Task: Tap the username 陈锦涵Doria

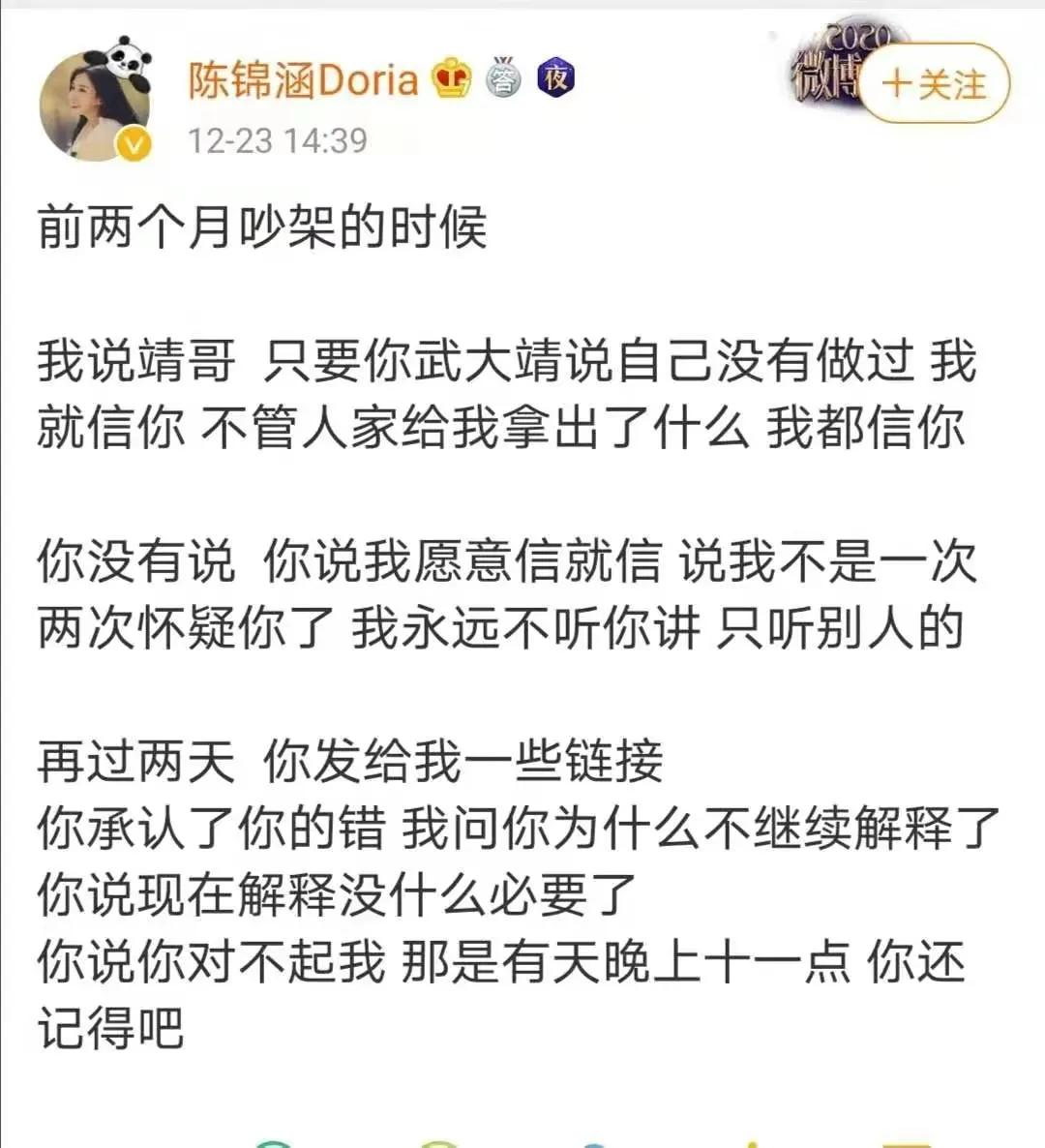Action: [x=303, y=79]
